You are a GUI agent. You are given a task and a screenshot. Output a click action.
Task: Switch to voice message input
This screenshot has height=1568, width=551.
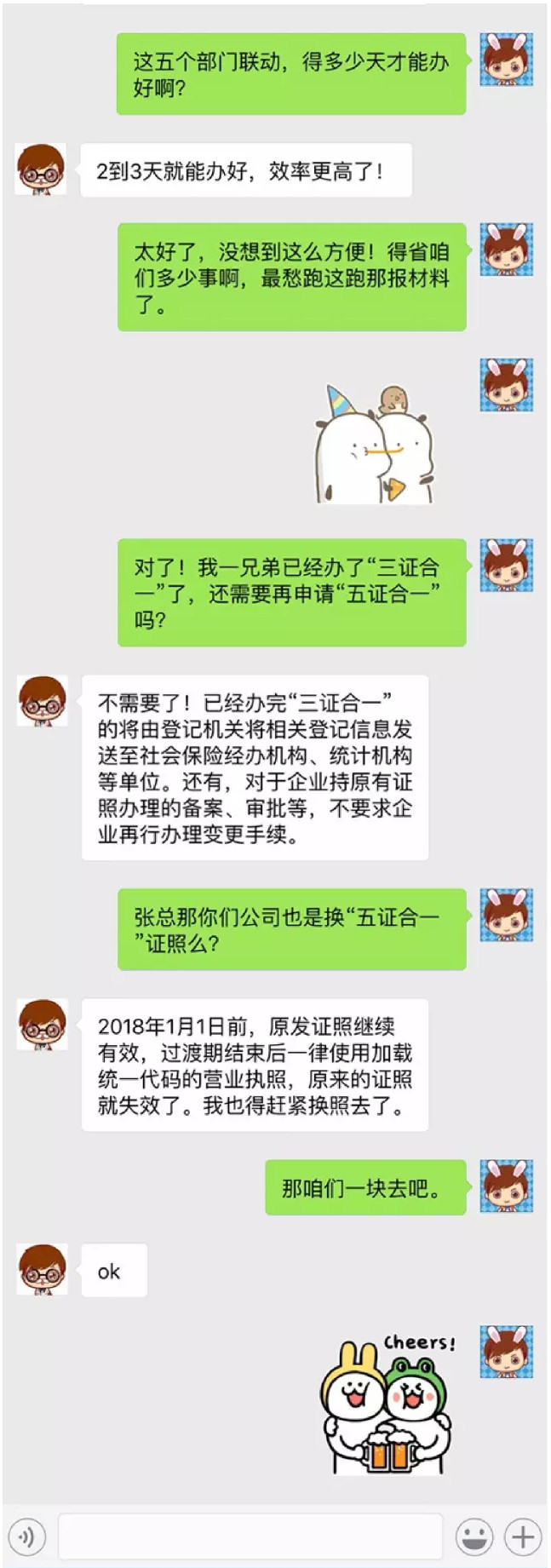coord(26,1536)
